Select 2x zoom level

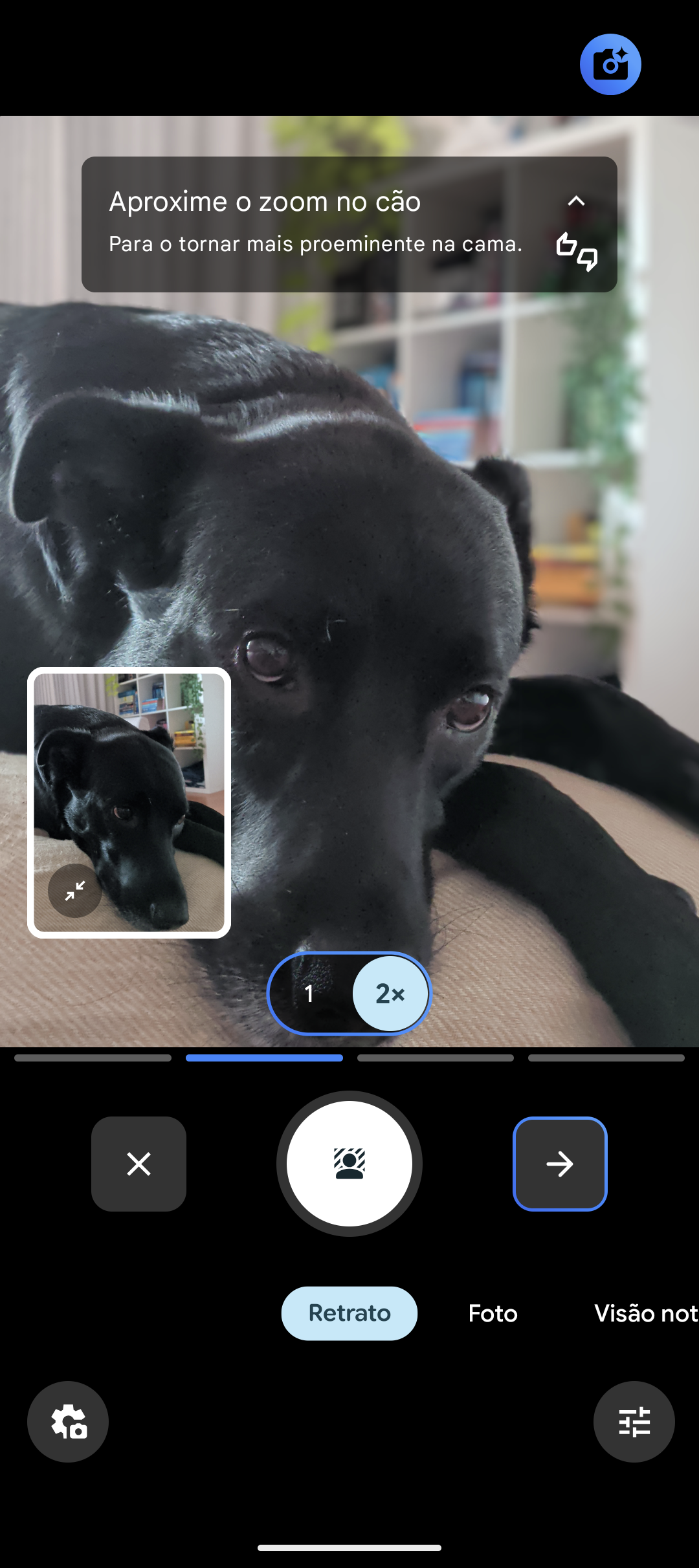click(390, 994)
